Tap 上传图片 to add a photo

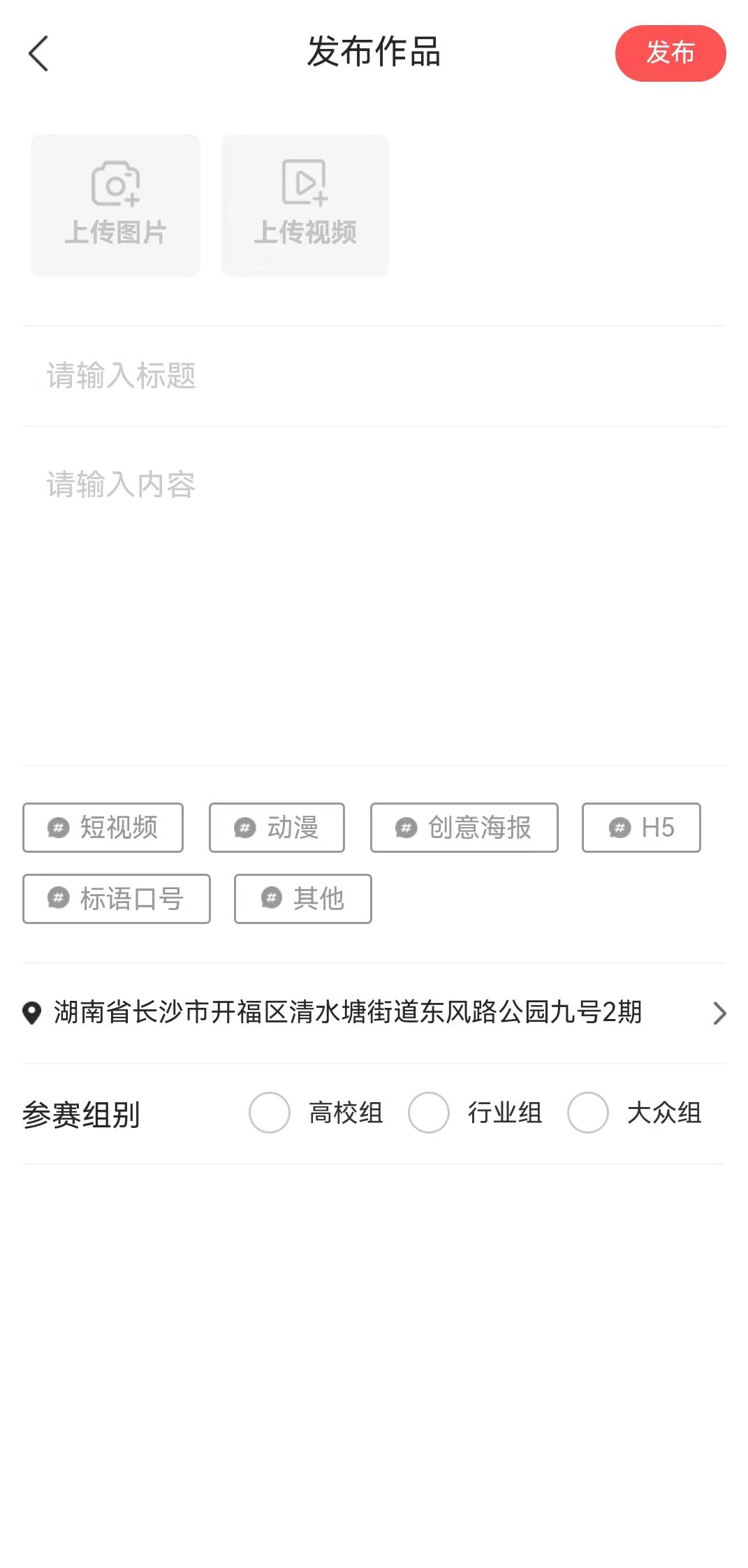click(115, 205)
